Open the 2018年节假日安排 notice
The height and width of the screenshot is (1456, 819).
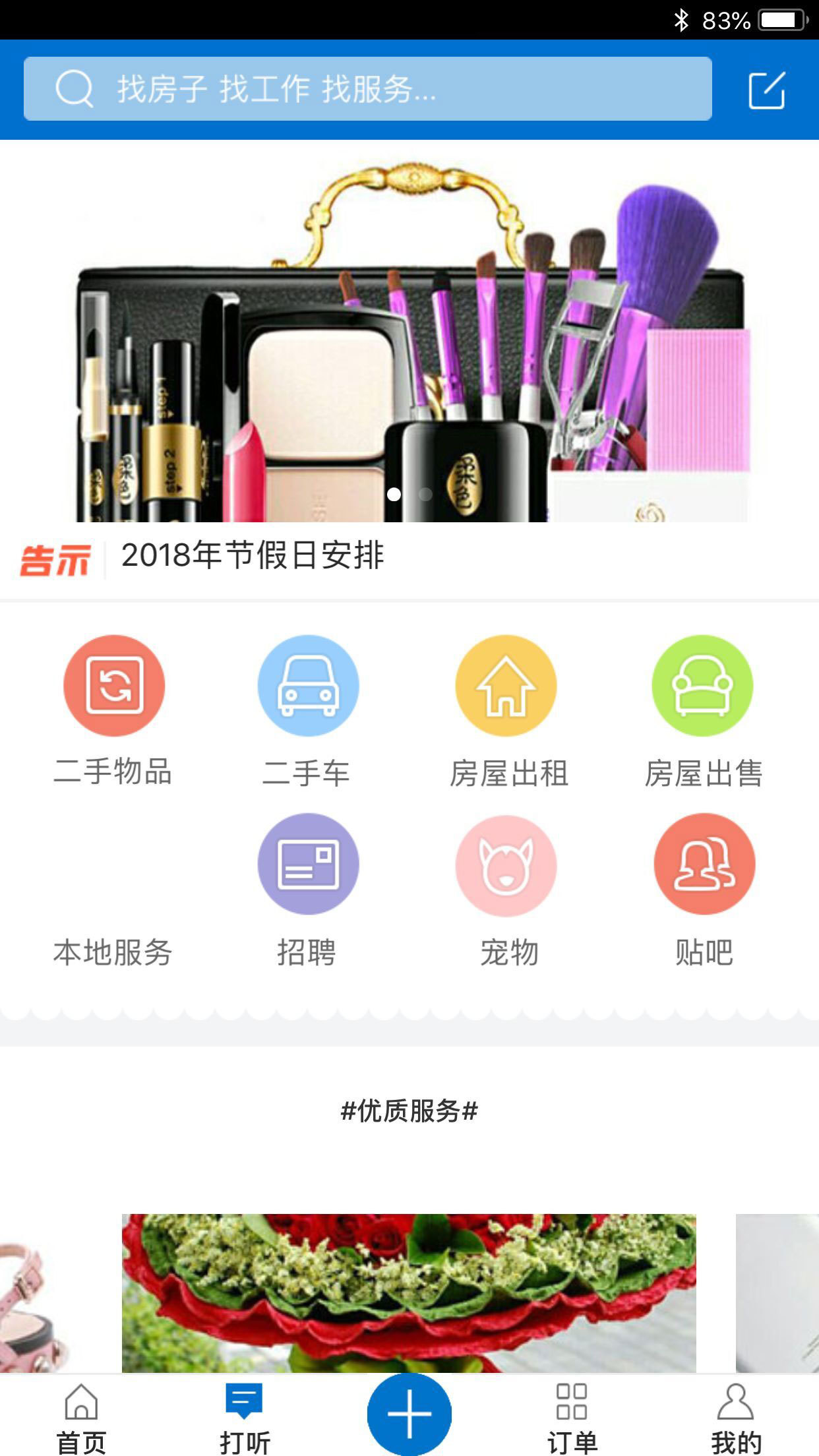253,556
